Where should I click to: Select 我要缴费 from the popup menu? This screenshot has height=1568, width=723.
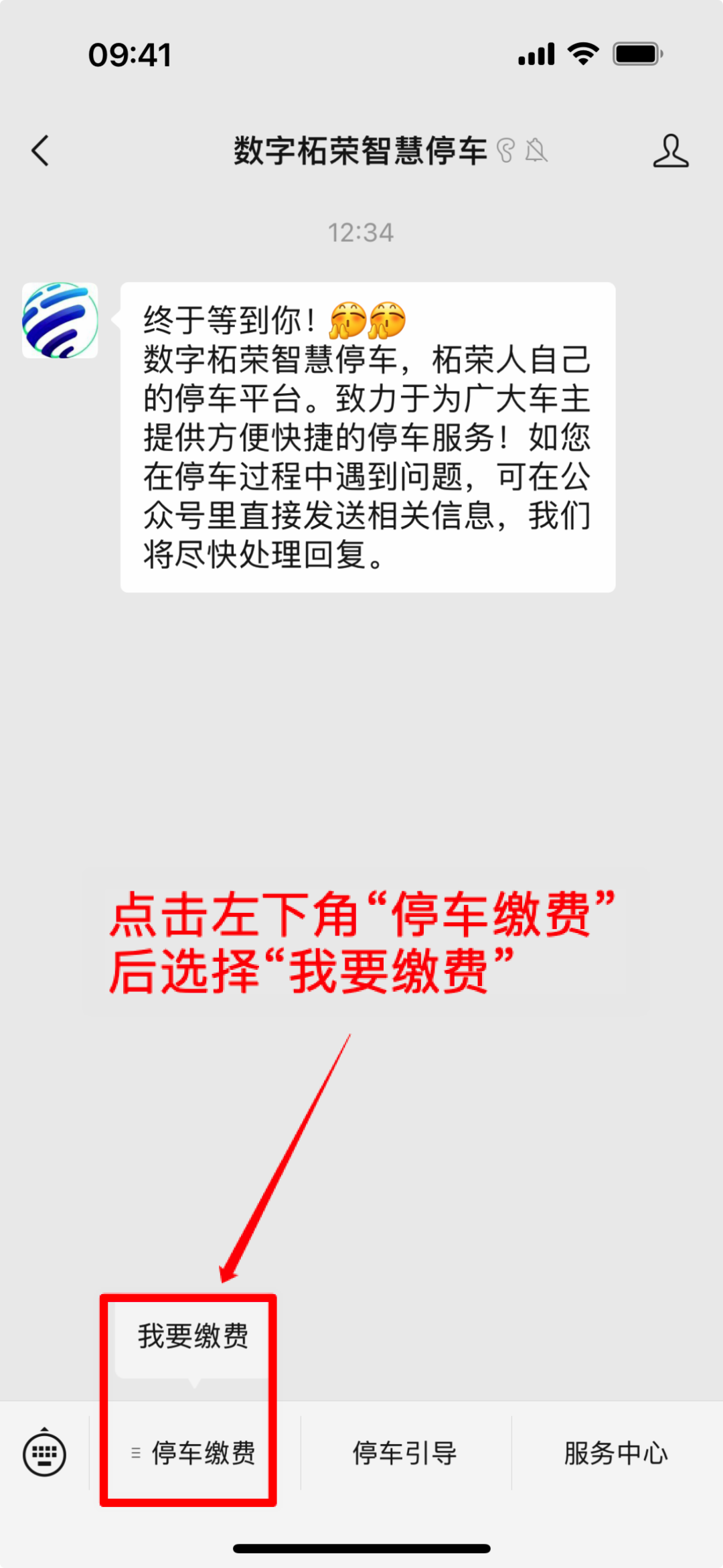[193, 1336]
